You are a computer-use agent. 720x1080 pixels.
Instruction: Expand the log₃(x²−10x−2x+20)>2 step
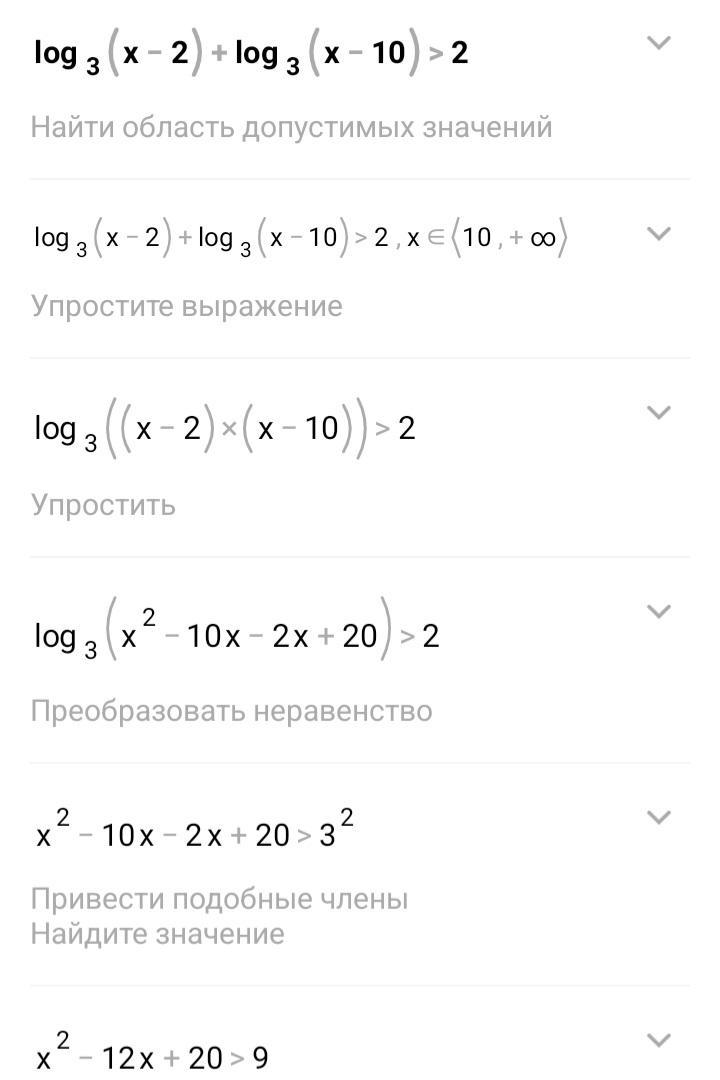pos(657,612)
